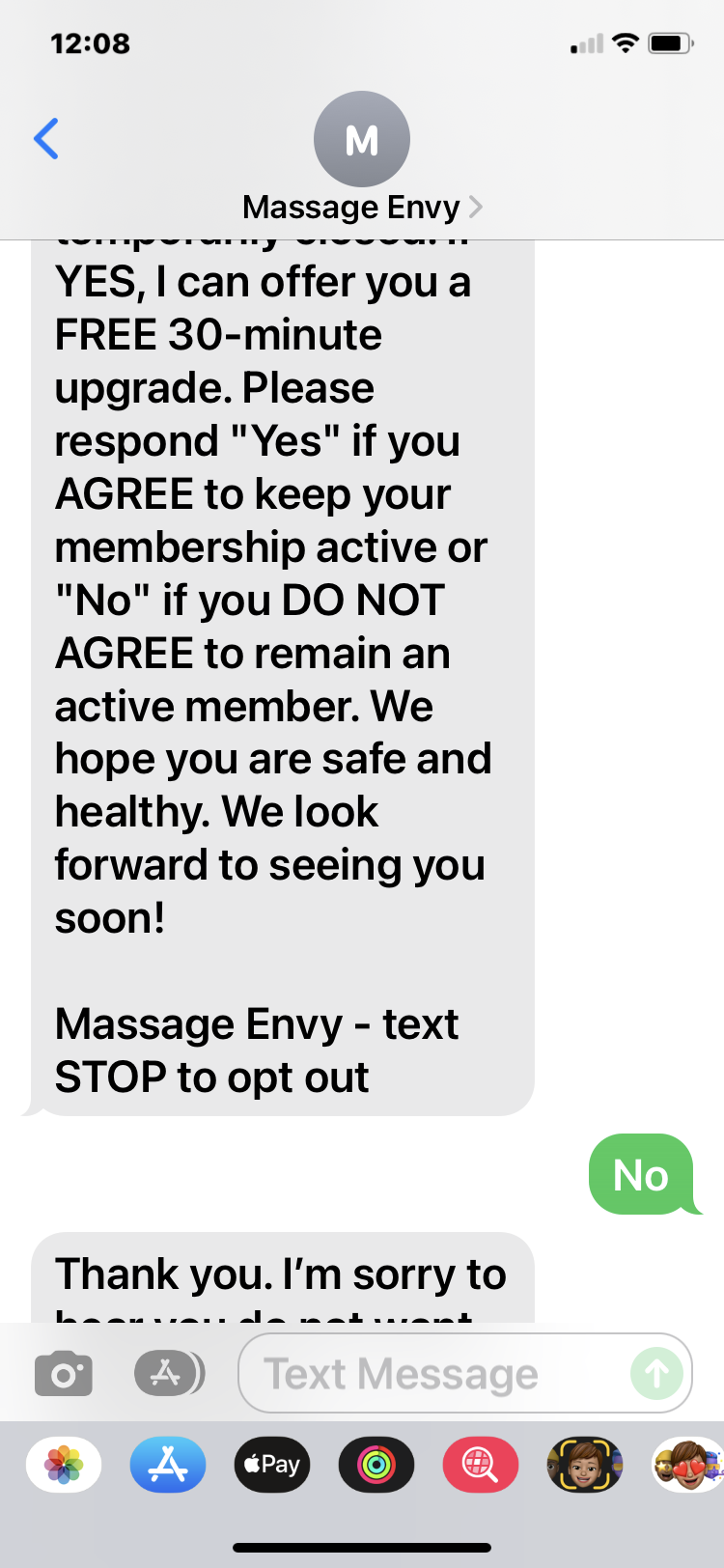Open the Fitness activity rings app
724x1568 pixels.
tap(376, 1465)
